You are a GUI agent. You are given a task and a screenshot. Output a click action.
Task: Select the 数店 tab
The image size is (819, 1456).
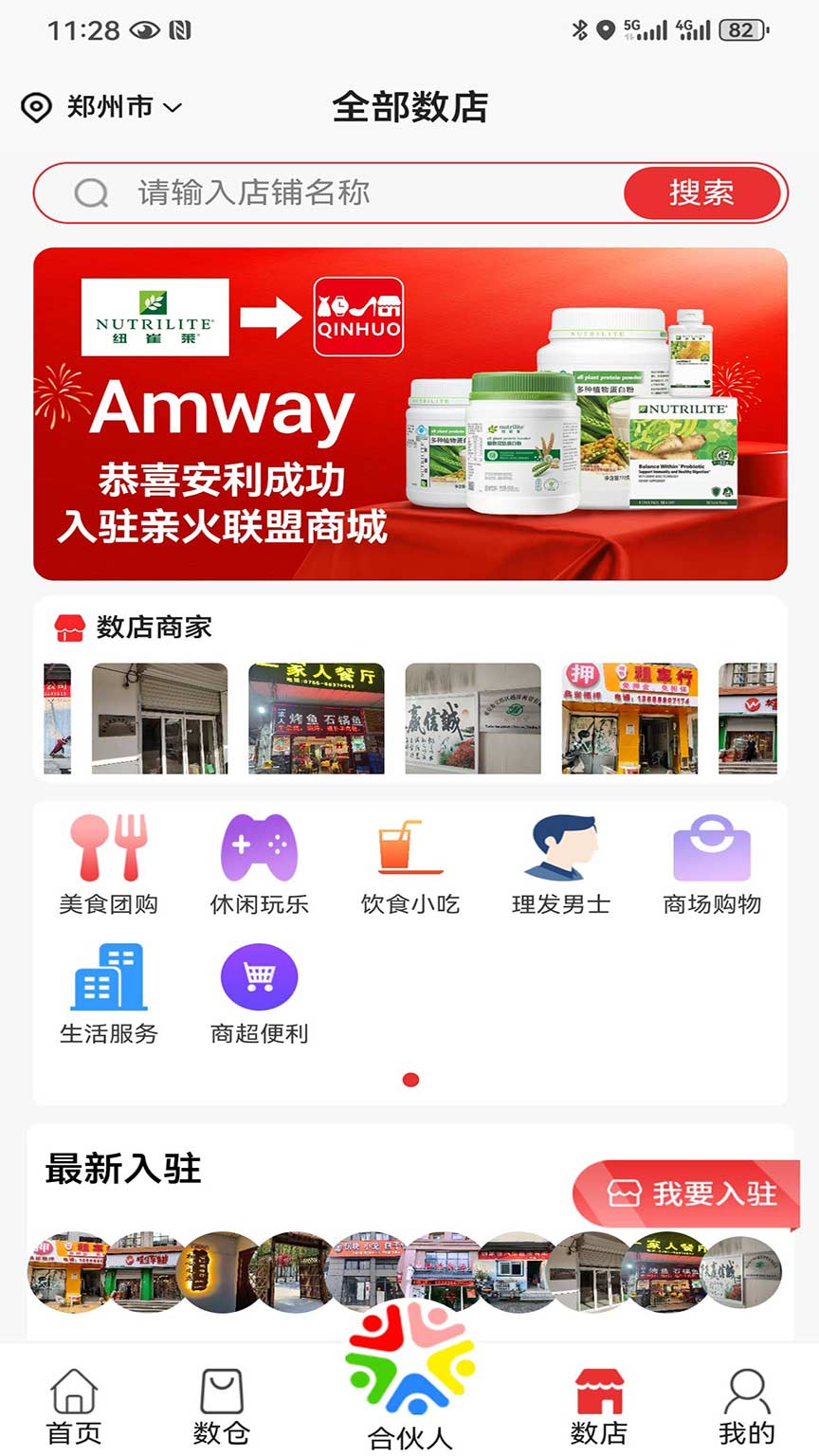point(598,1407)
